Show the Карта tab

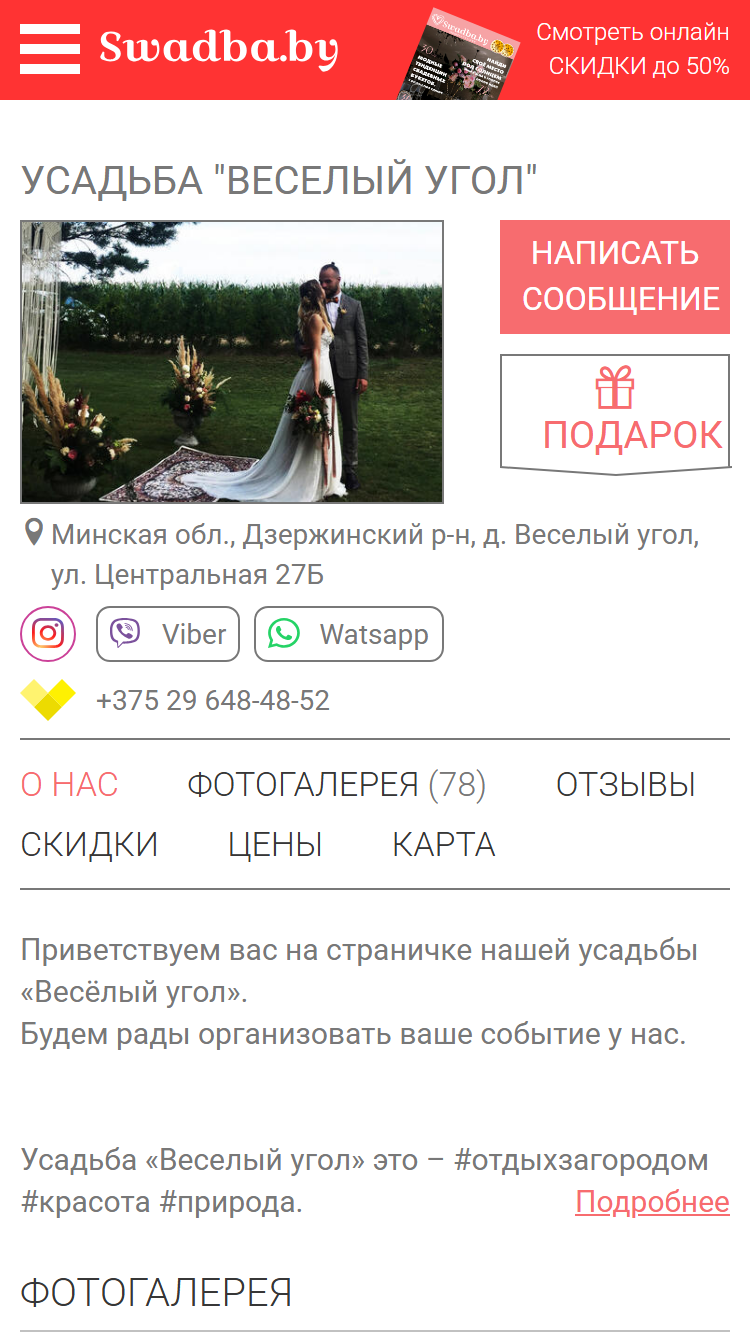pos(444,845)
